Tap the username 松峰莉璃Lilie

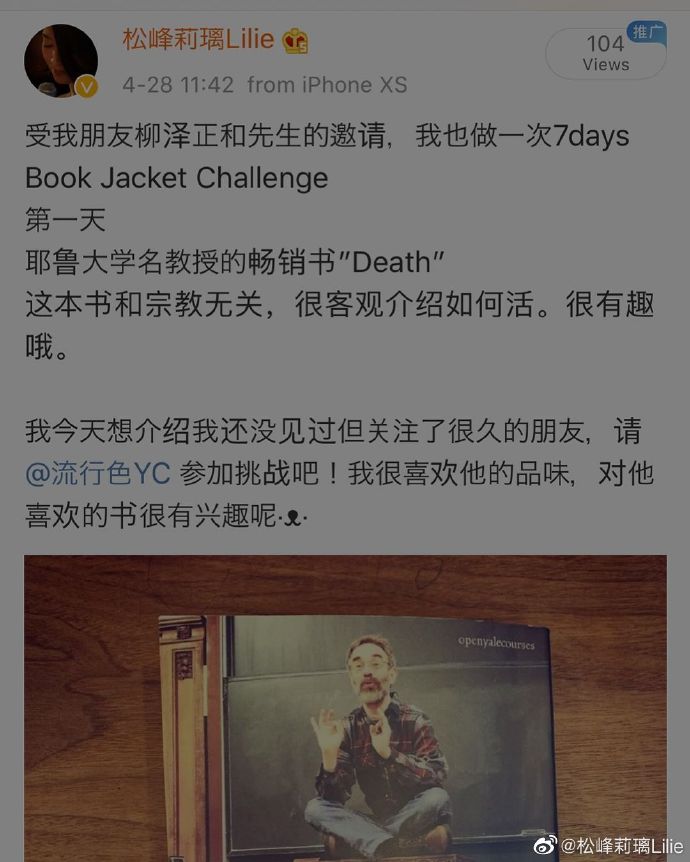[198, 39]
